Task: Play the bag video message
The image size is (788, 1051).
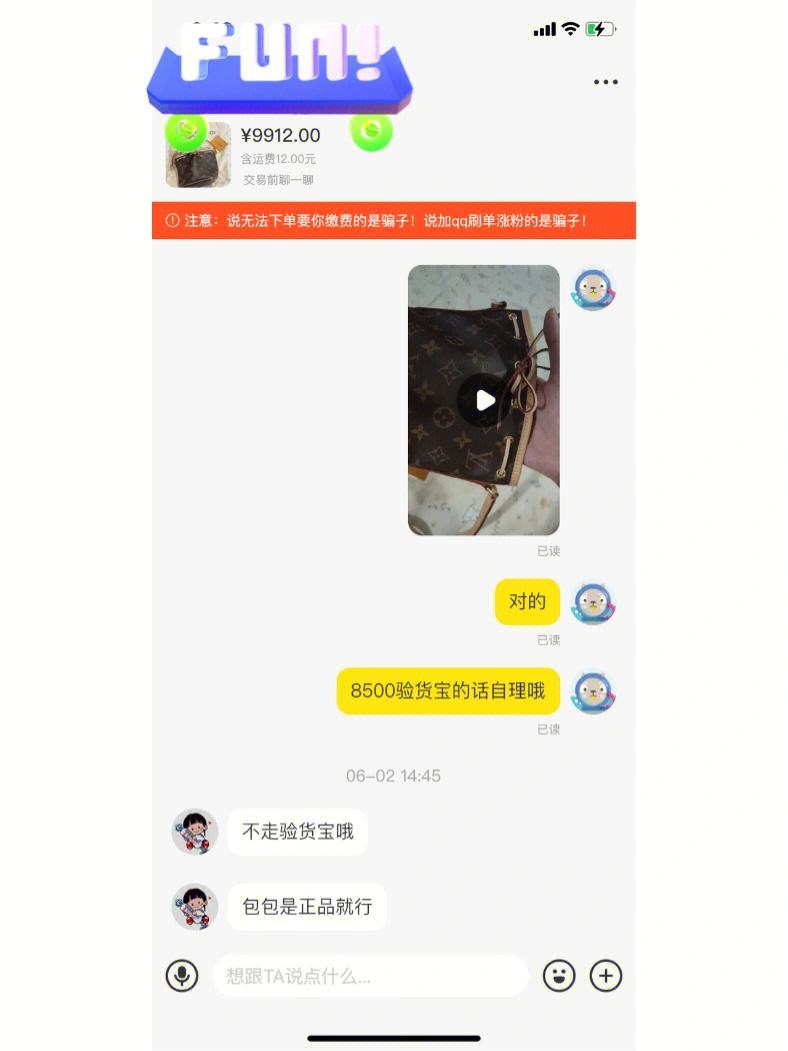Action: 484,400
